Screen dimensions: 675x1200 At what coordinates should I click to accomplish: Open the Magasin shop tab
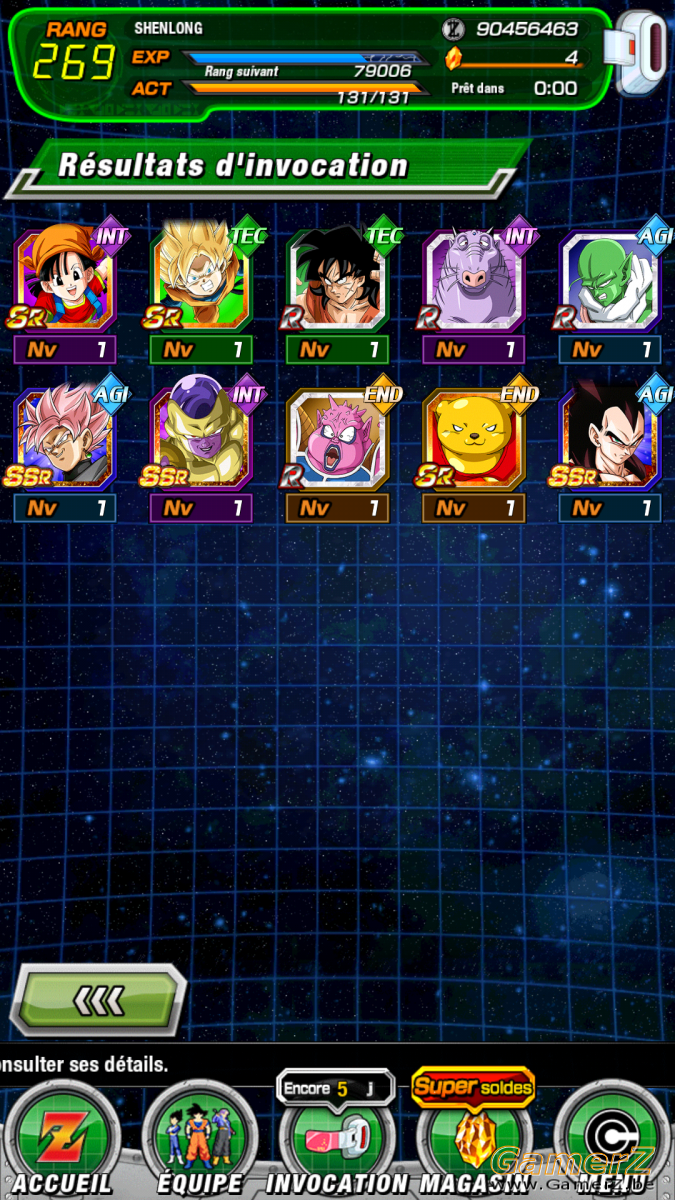point(474,1142)
